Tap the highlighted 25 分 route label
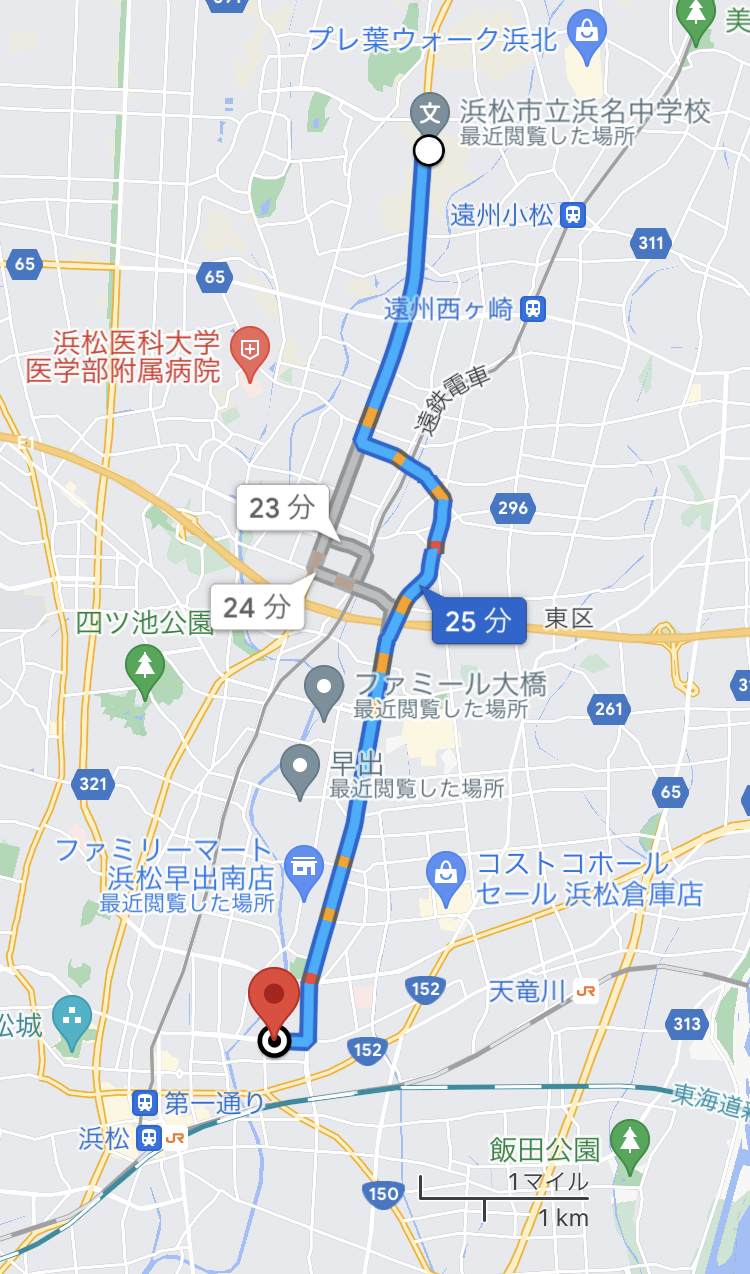 (x=478, y=621)
